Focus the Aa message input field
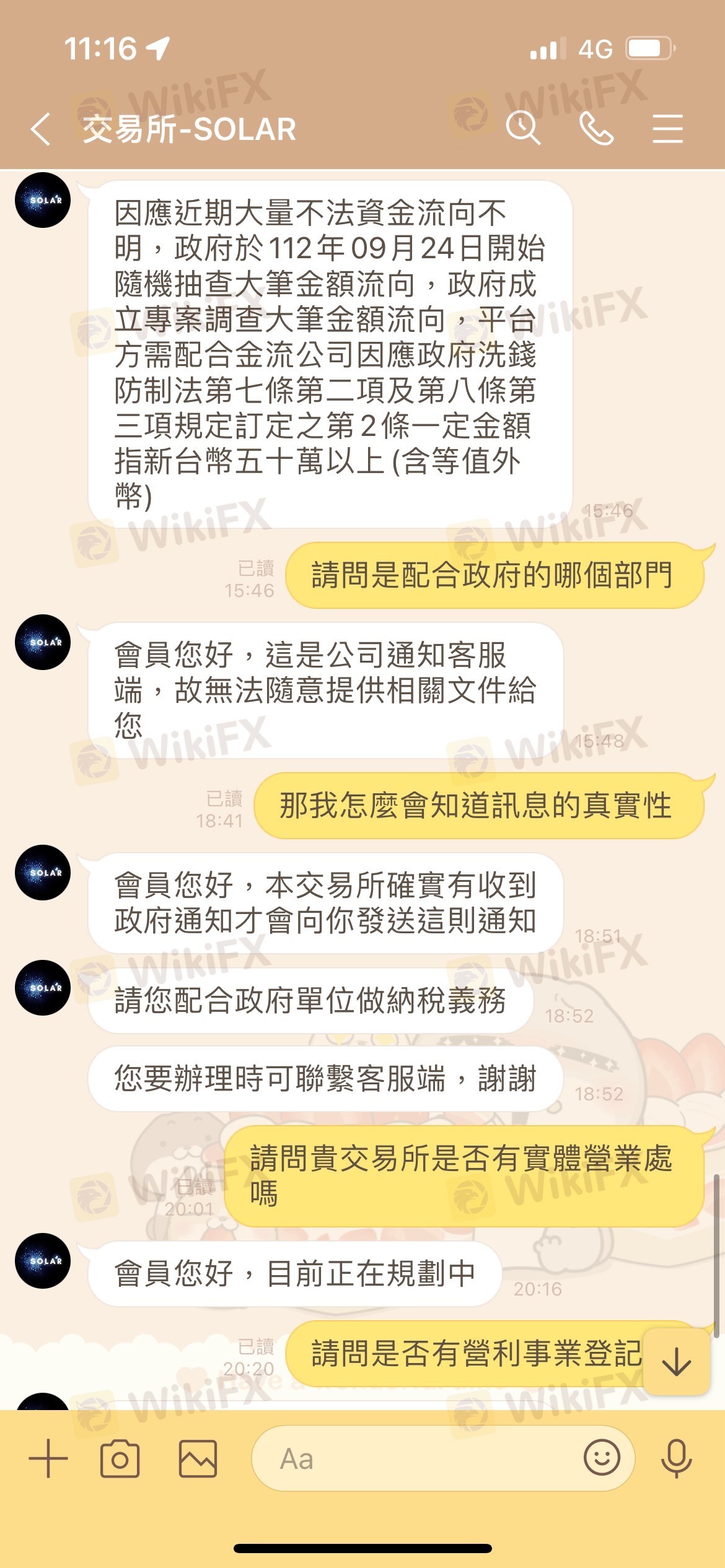The width and height of the screenshot is (725, 1568). 421,1459
